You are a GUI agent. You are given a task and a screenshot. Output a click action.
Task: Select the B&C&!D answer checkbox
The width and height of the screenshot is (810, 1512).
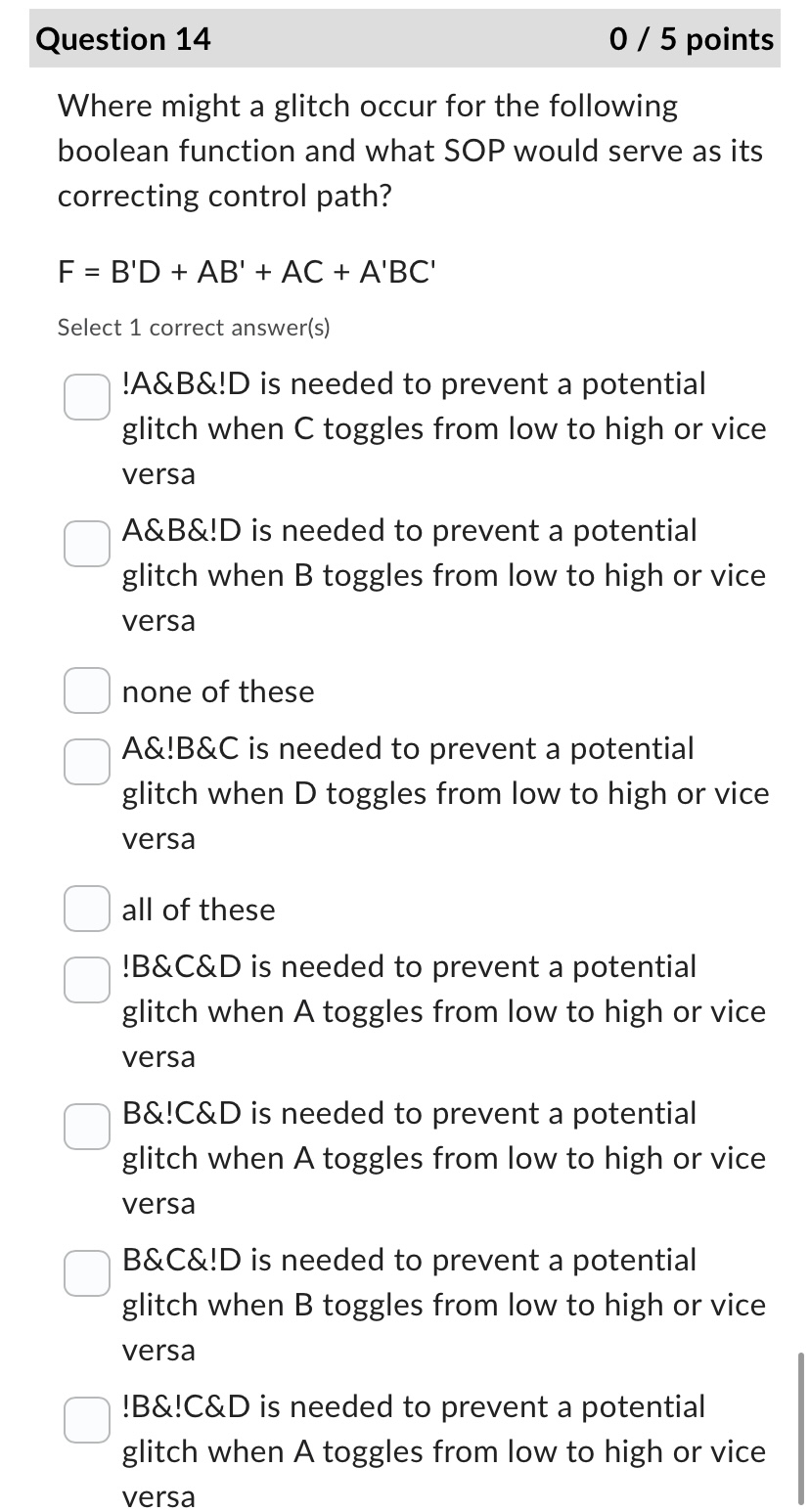(87, 1273)
